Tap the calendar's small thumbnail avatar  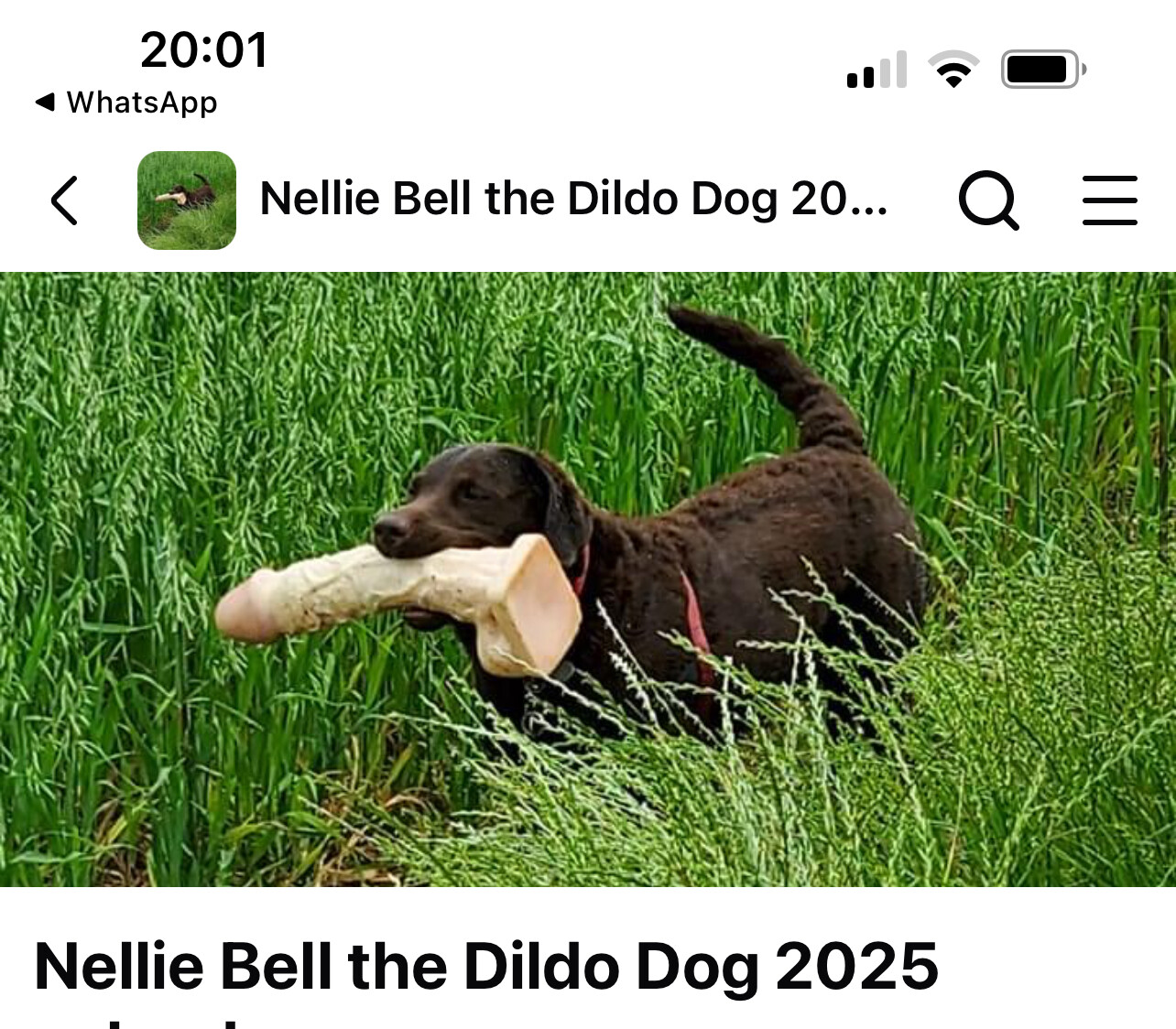tap(187, 200)
